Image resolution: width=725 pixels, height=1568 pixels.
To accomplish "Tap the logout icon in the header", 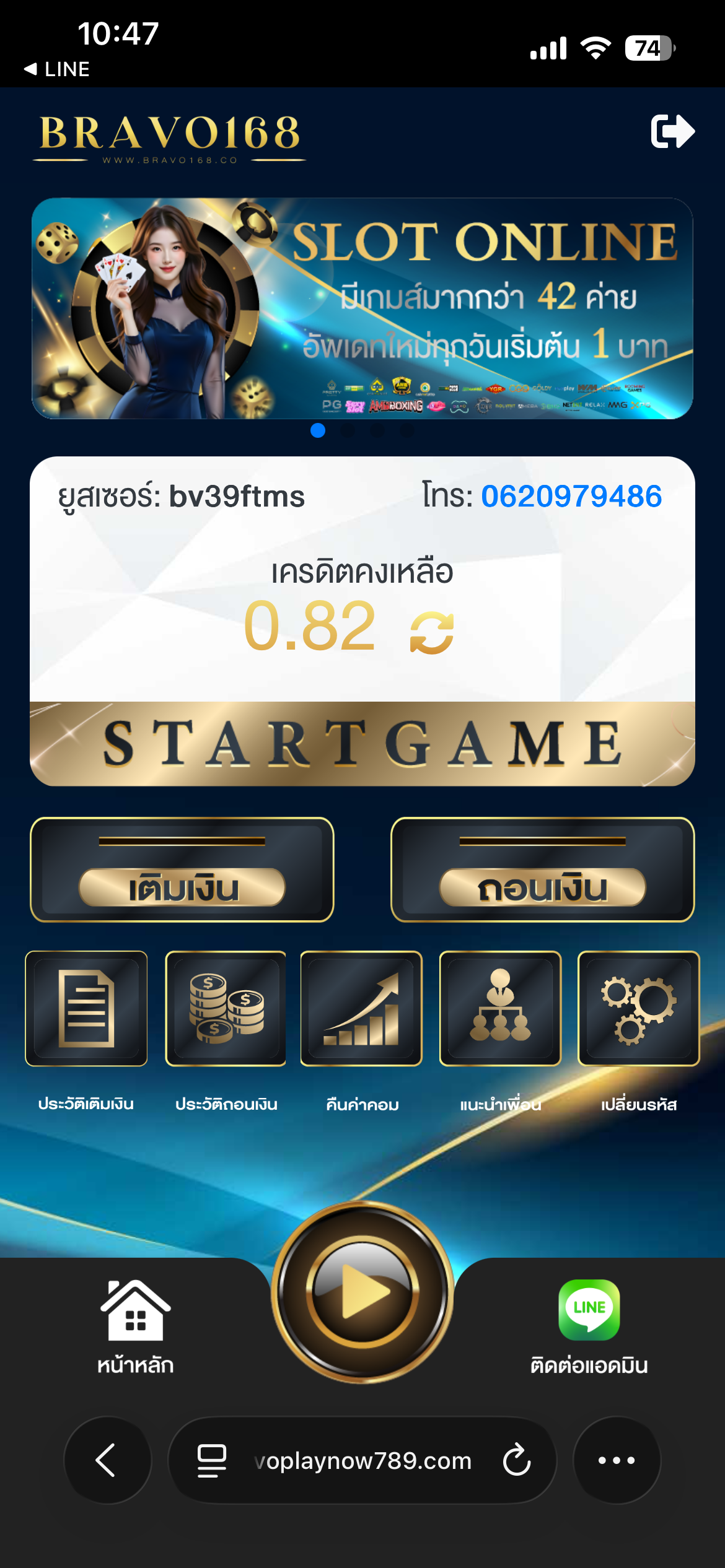I will tap(672, 131).
